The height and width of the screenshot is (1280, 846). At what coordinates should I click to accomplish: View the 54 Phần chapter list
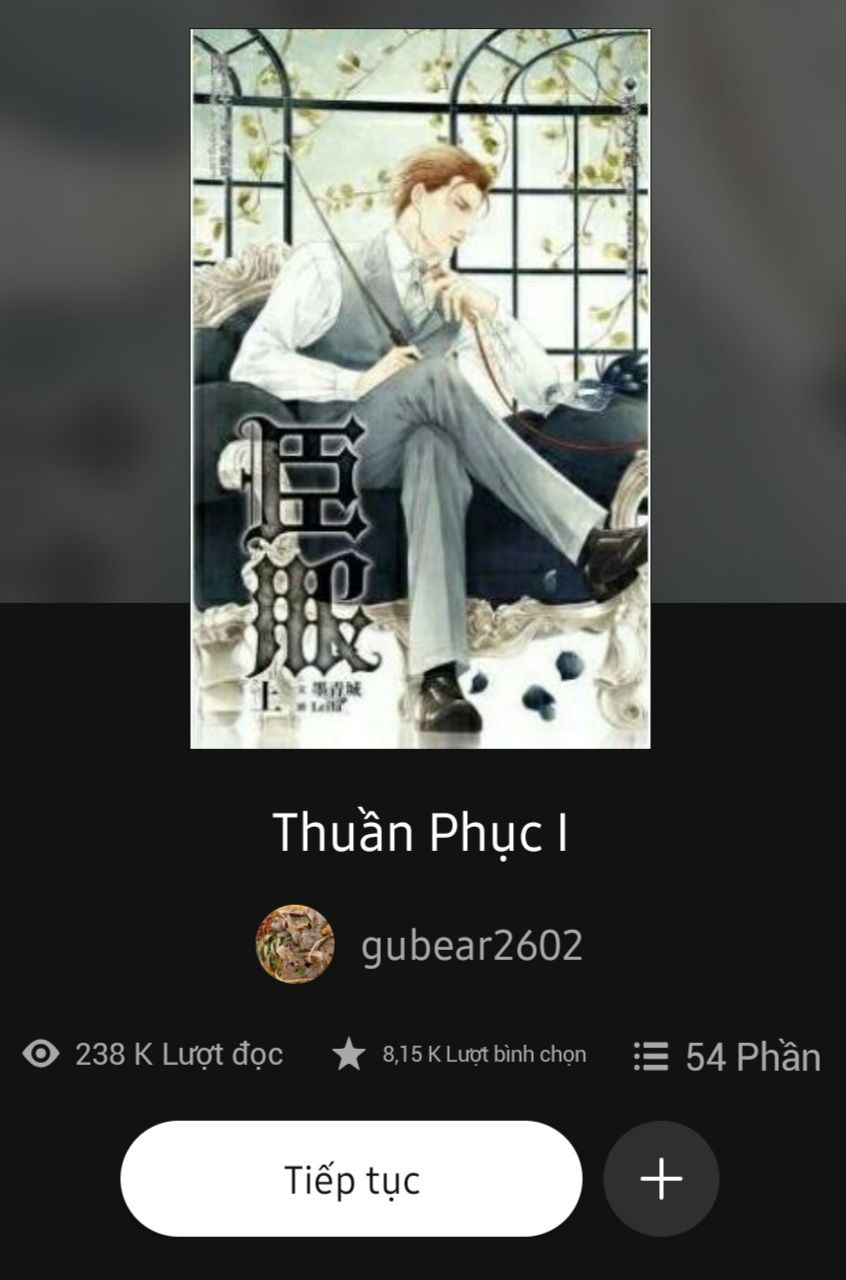[x=727, y=1056]
